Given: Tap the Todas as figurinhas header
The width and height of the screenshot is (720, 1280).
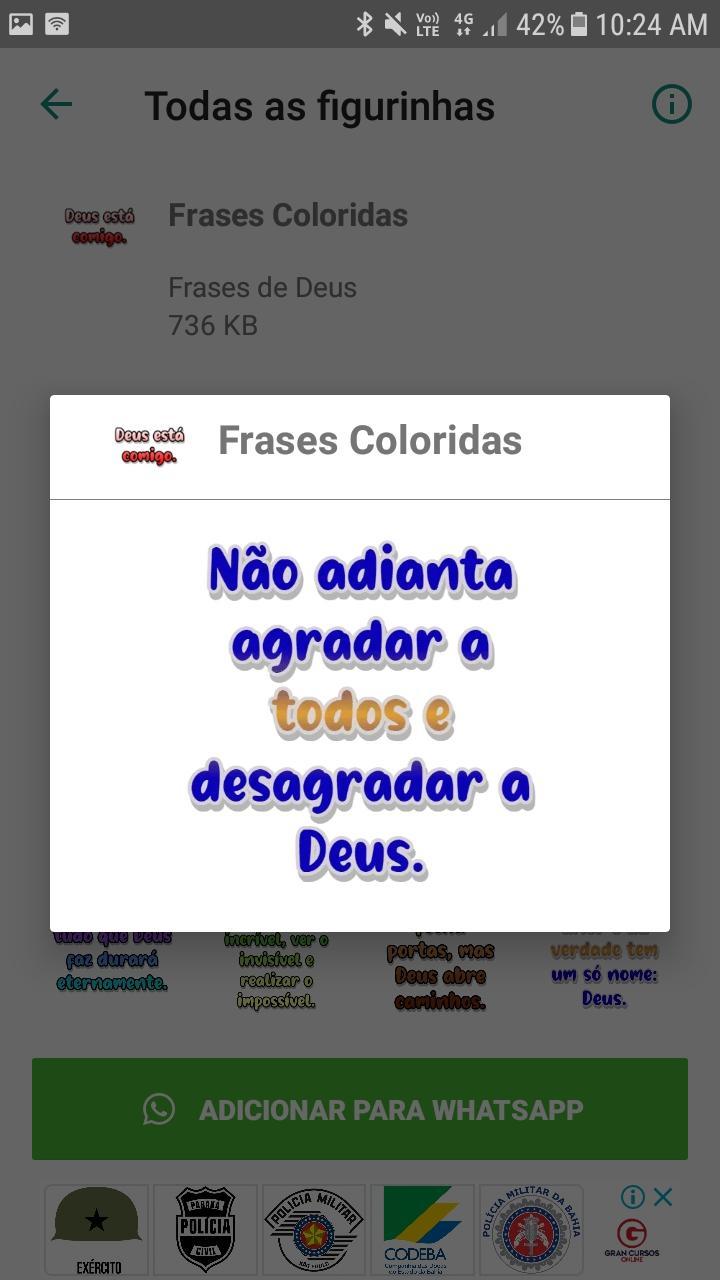Looking at the screenshot, I should coord(320,103).
